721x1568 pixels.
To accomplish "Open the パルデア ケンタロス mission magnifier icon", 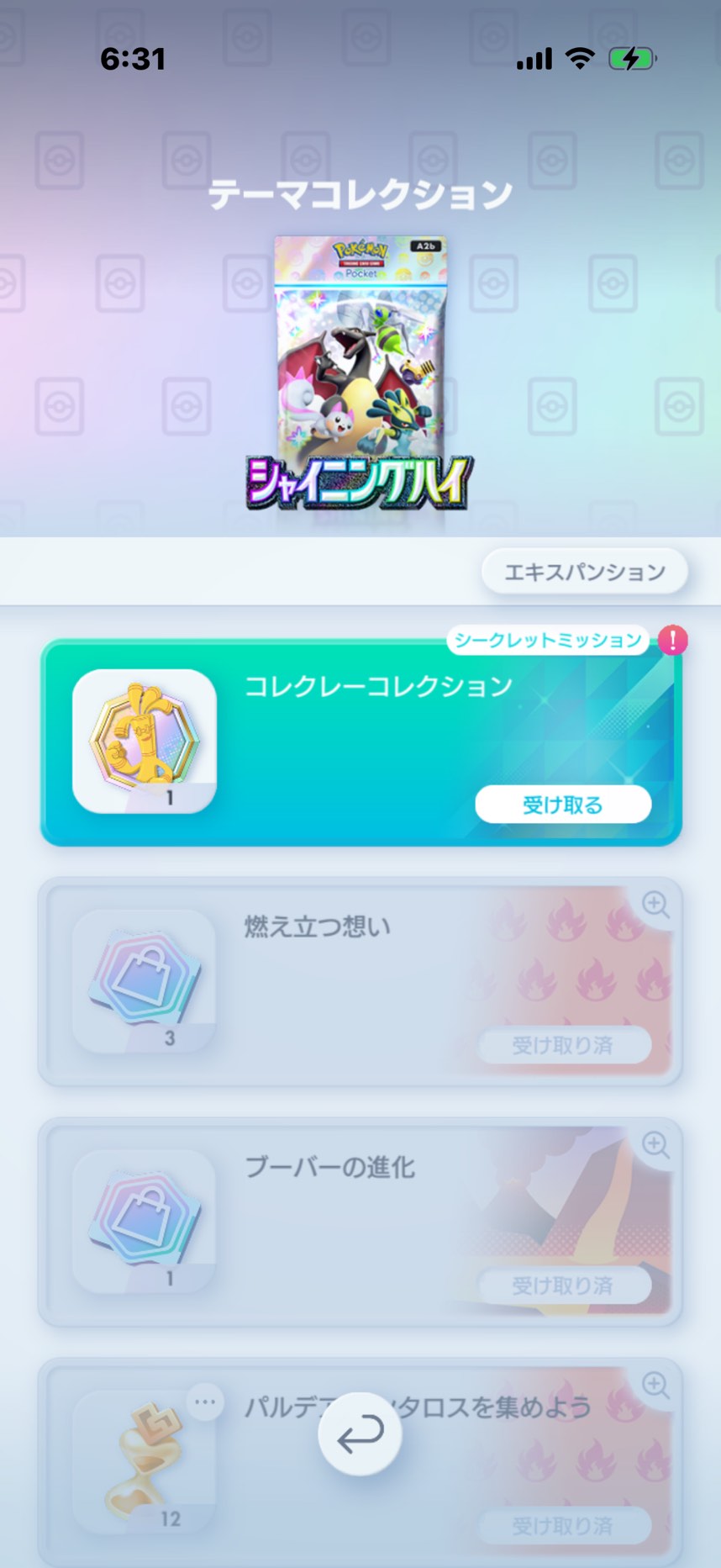I will coord(655,1385).
